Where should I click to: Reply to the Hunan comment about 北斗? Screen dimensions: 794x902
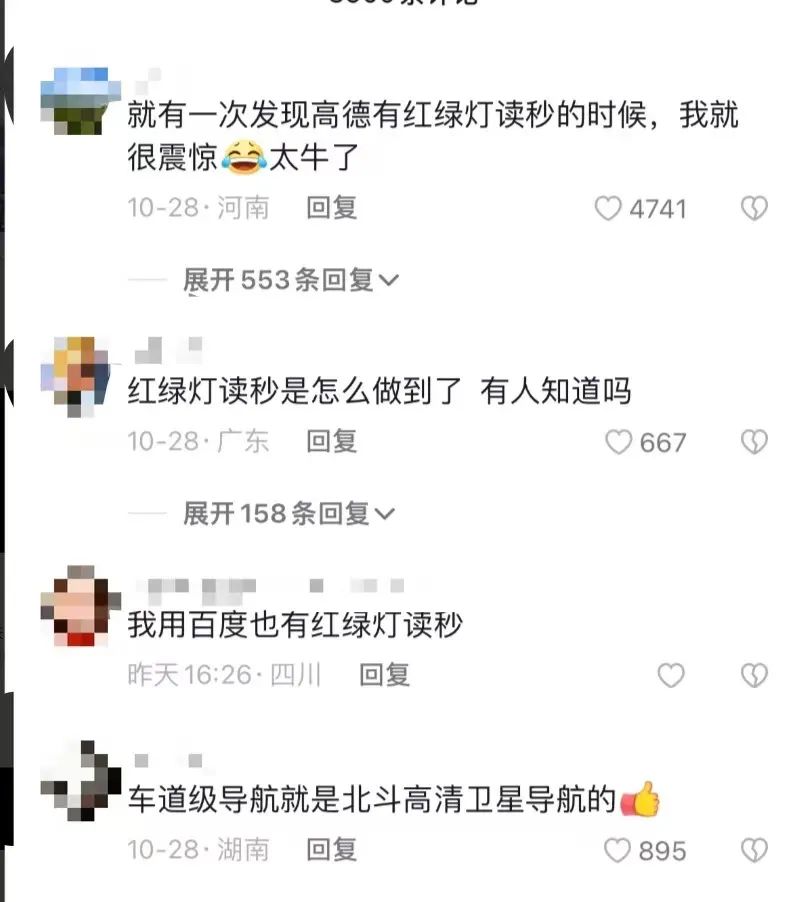pyautogui.click(x=331, y=850)
